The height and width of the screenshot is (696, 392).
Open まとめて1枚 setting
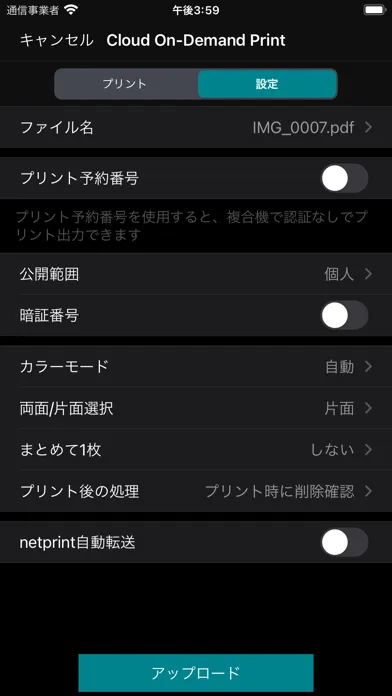[196, 450]
